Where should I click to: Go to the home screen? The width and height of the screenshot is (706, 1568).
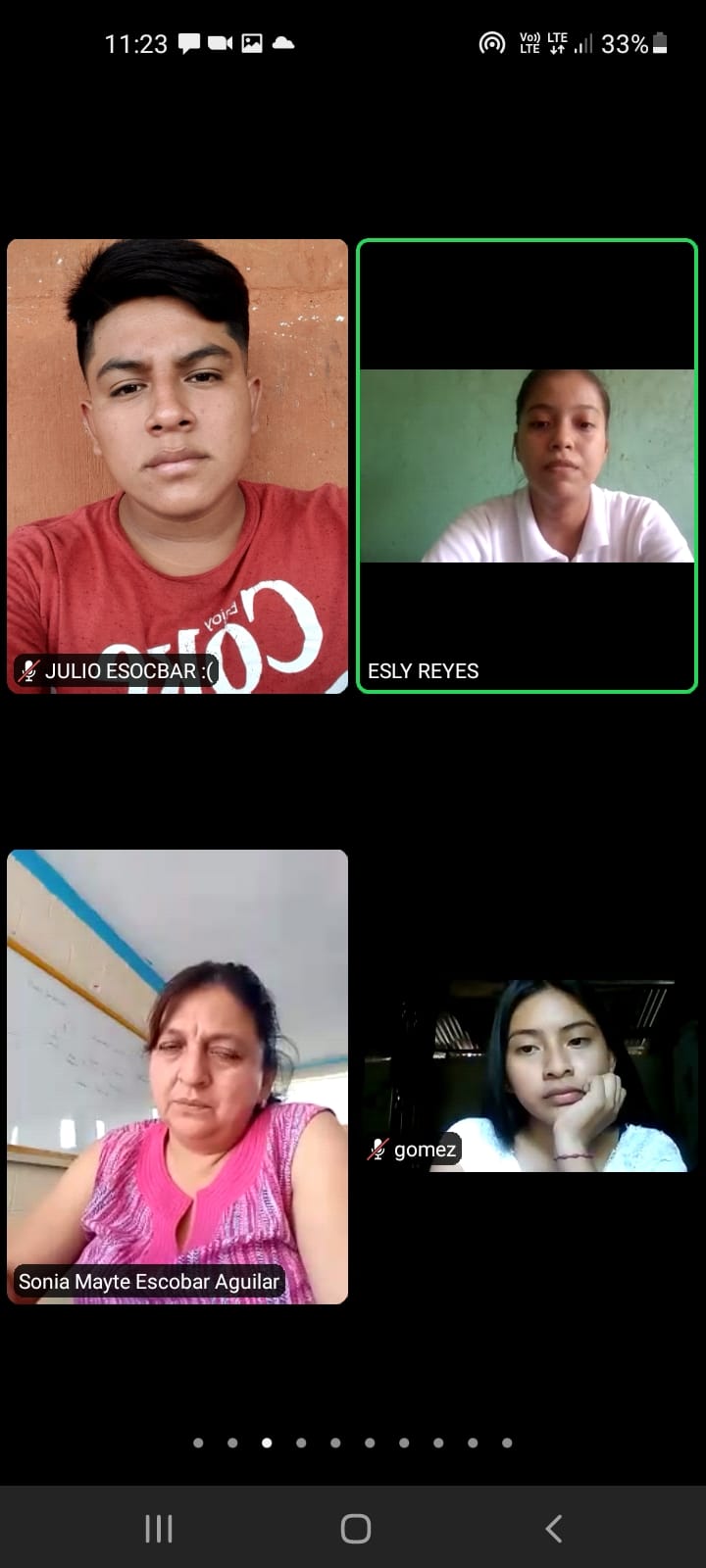[355, 1528]
